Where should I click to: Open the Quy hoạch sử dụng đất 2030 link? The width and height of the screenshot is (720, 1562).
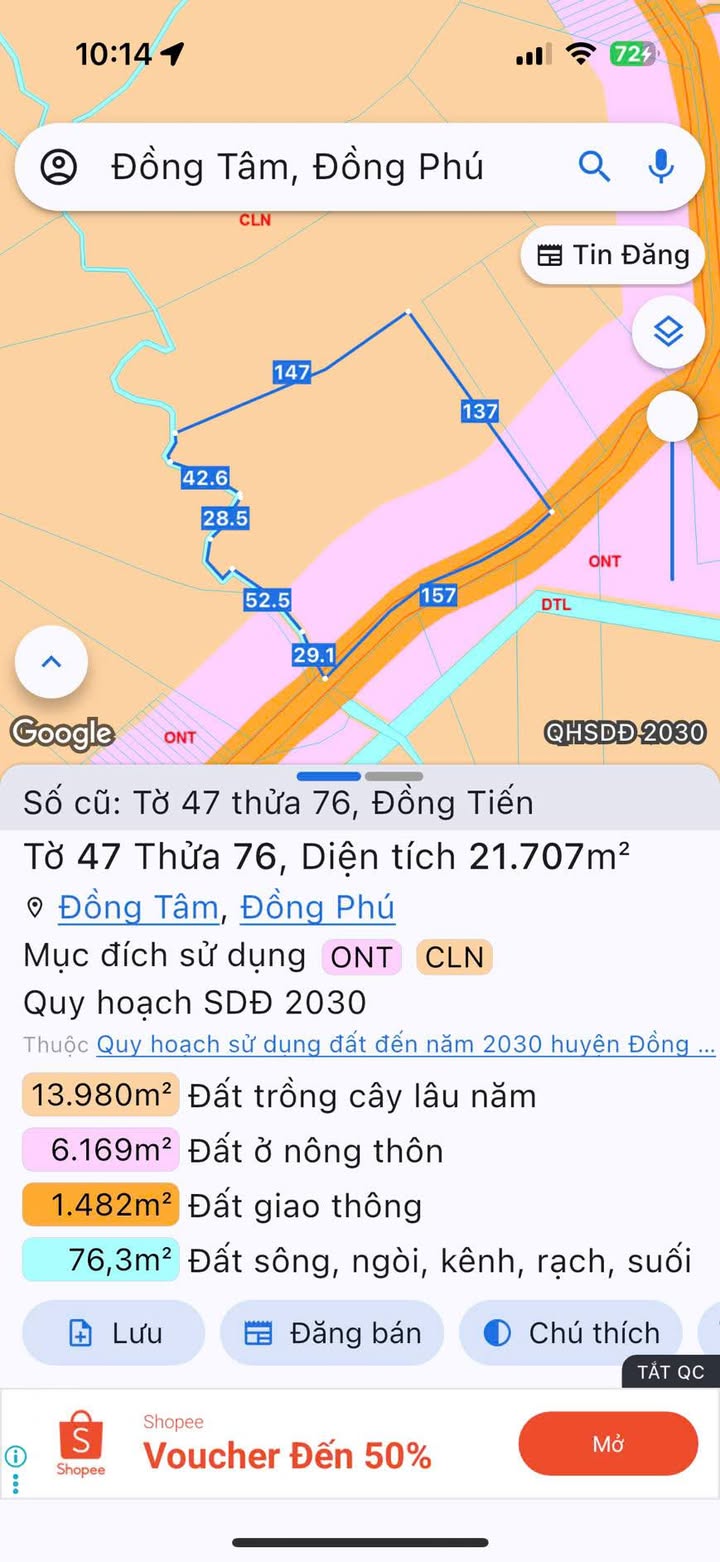pyautogui.click(x=405, y=1045)
